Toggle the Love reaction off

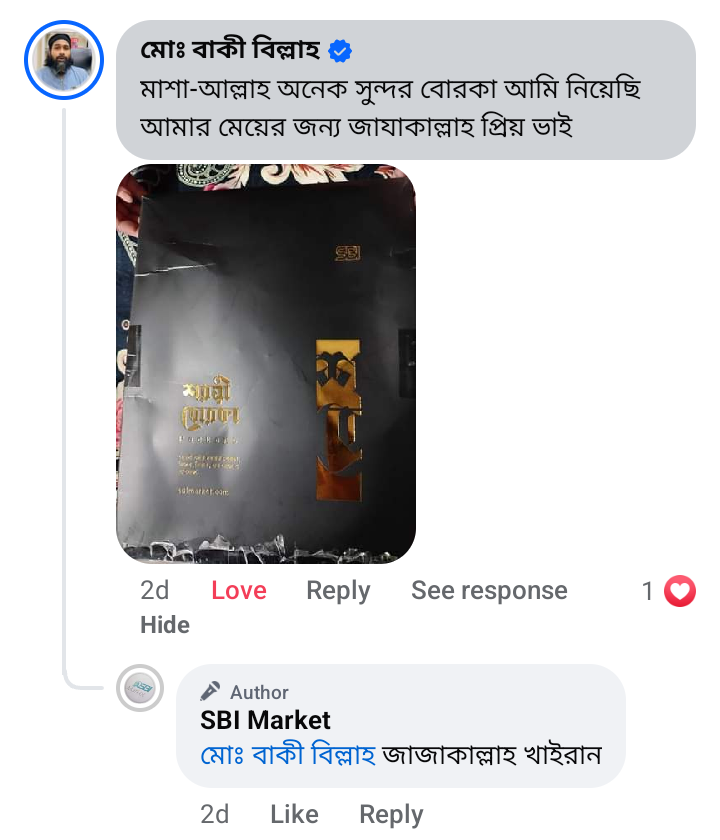(238, 590)
